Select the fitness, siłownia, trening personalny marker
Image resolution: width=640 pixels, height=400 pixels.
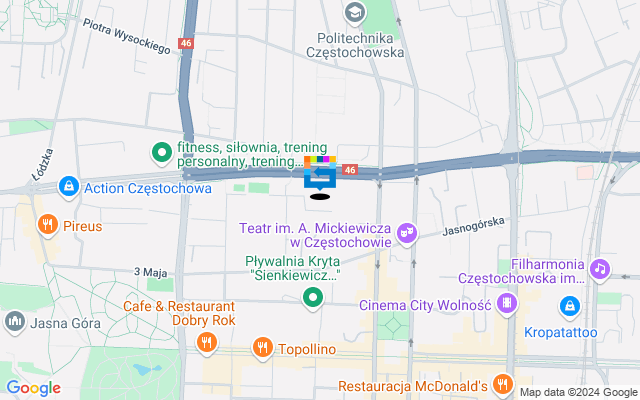(x=160, y=153)
